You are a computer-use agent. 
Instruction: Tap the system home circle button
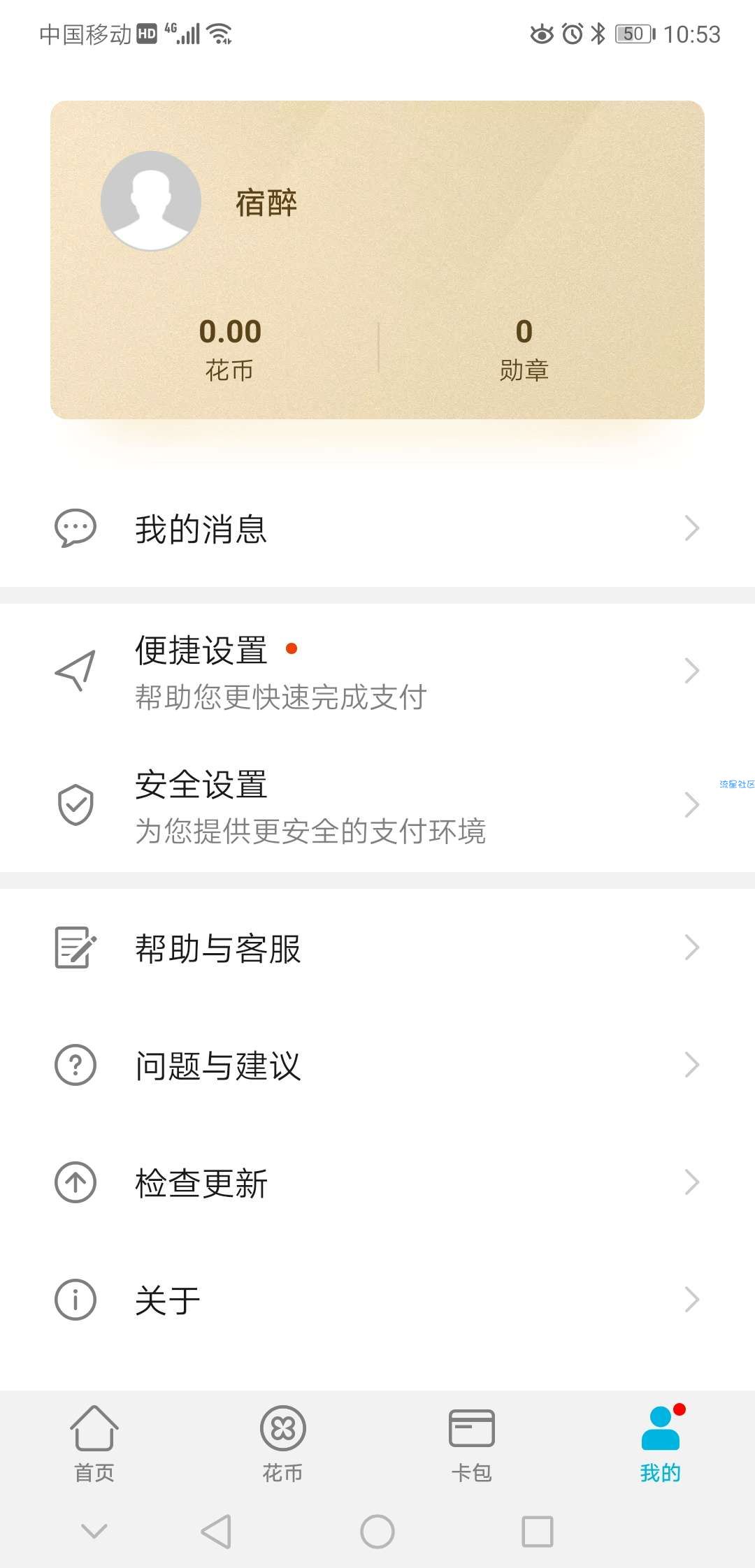click(377, 1532)
